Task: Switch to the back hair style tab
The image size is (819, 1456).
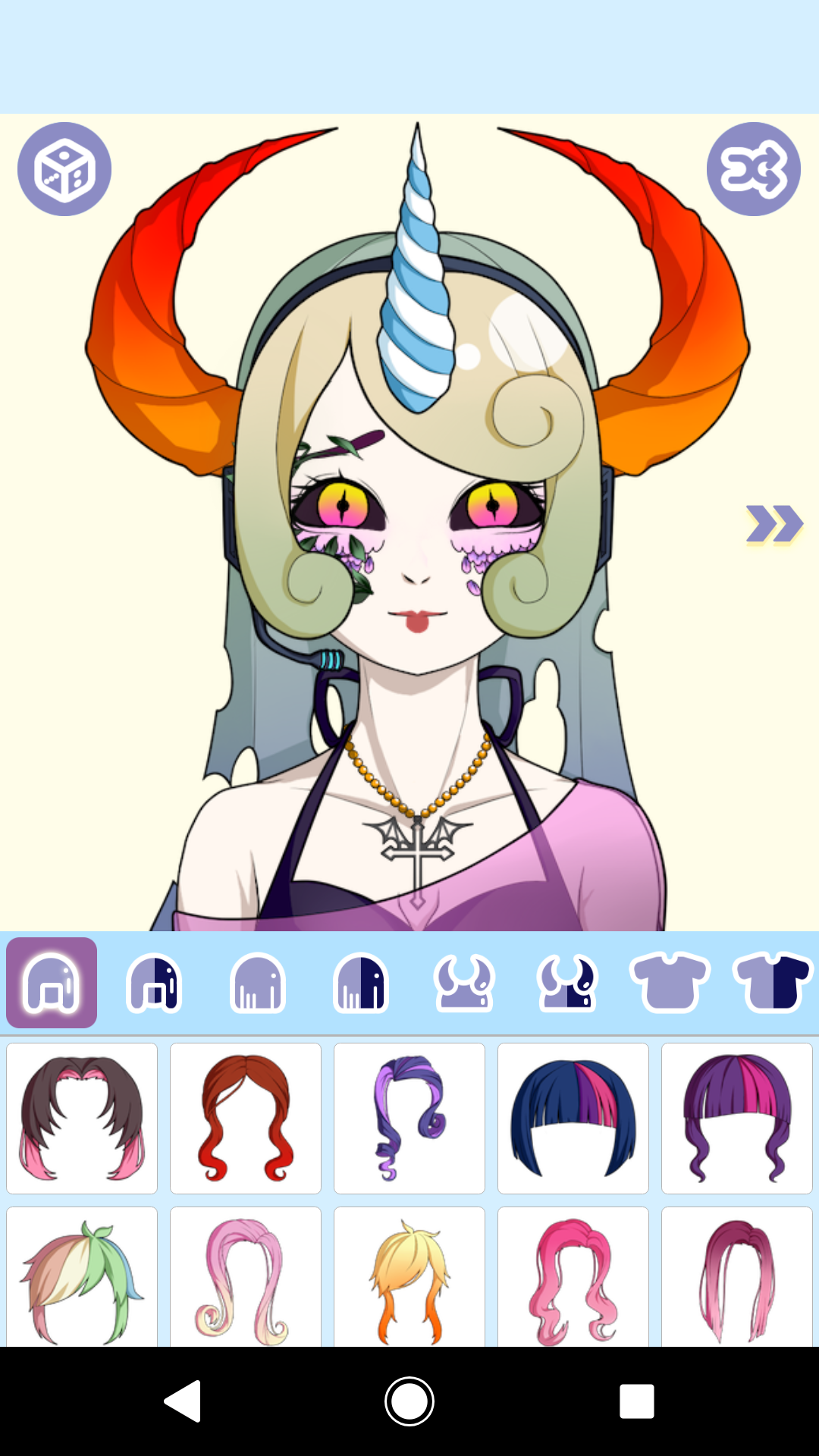Action: pos(258,983)
